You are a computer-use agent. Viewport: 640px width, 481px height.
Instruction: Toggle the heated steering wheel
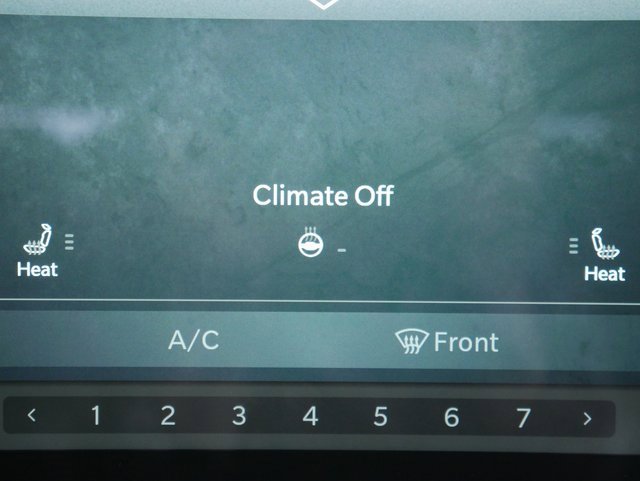tap(311, 243)
